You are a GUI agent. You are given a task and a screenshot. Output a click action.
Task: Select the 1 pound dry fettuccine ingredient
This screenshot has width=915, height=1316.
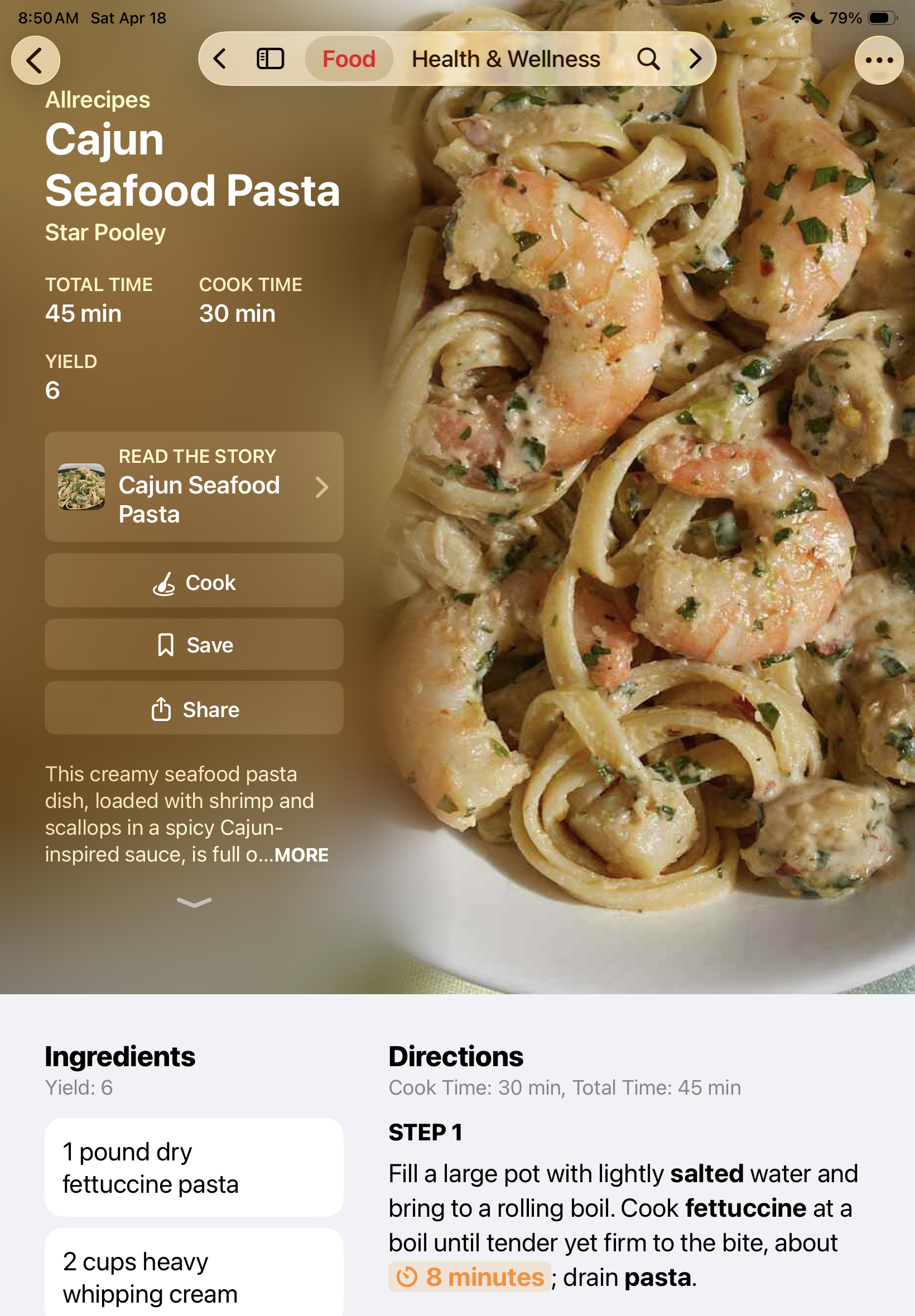[194, 1168]
